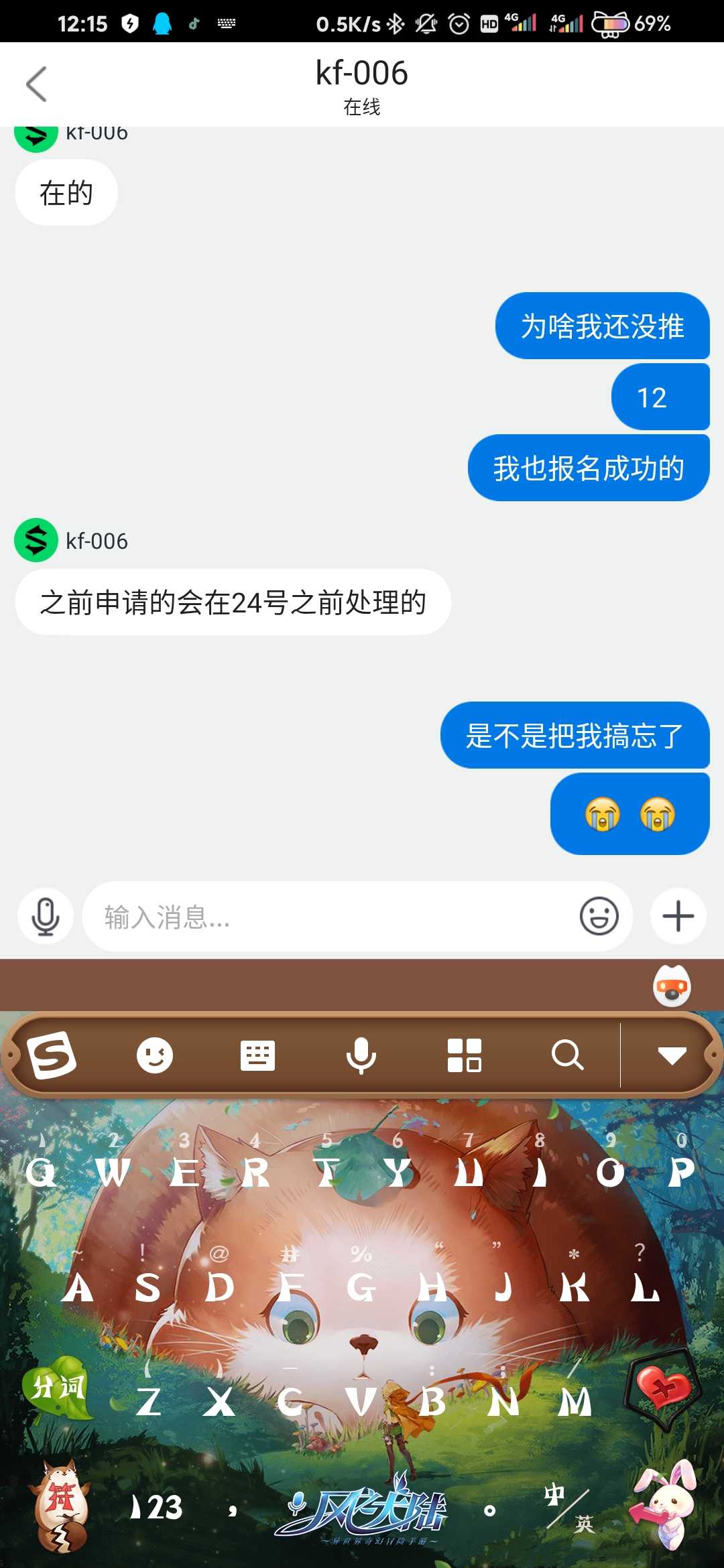
Task: Open kf-006 avatar next to 之前申请 message
Action: coord(36,540)
